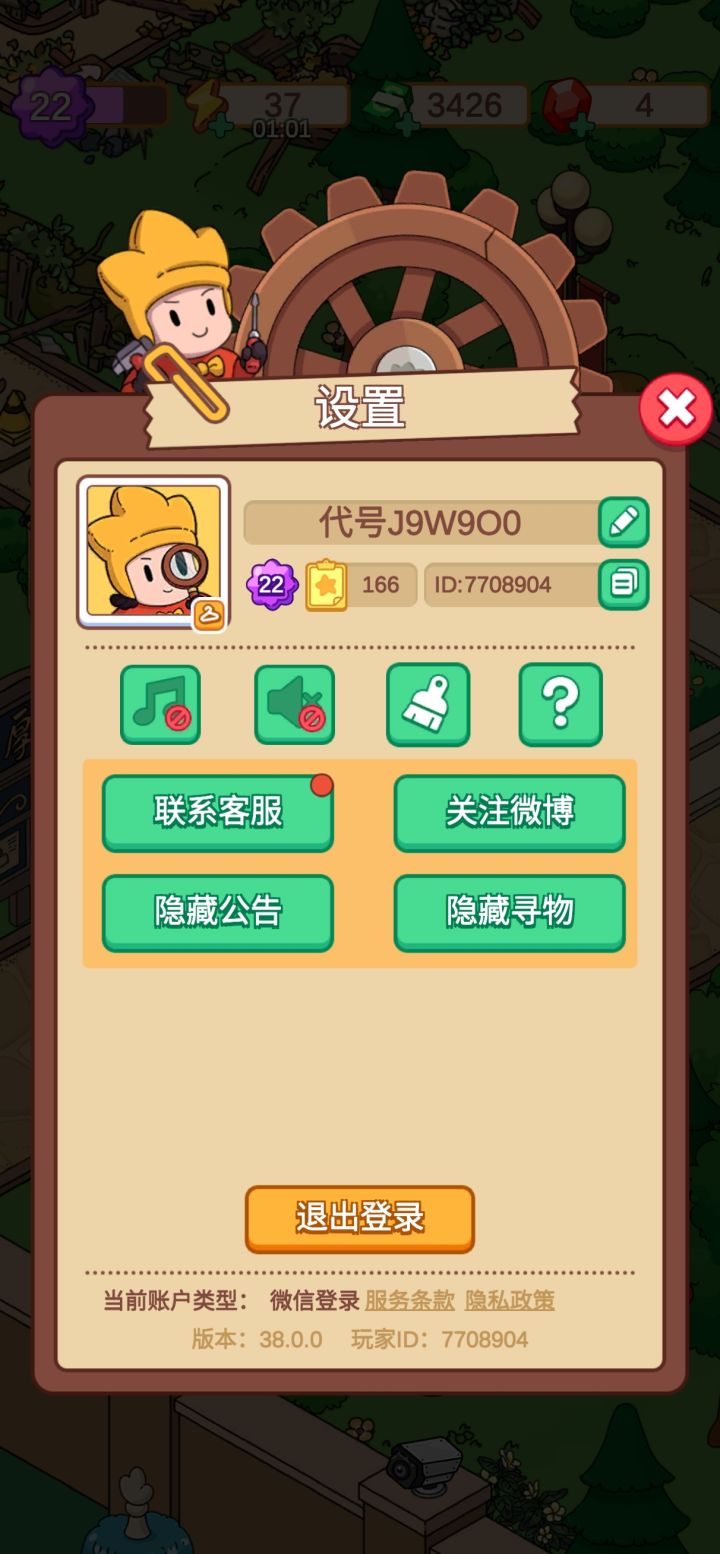Unmute background music
The image size is (720, 1554).
tap(159, 704)
